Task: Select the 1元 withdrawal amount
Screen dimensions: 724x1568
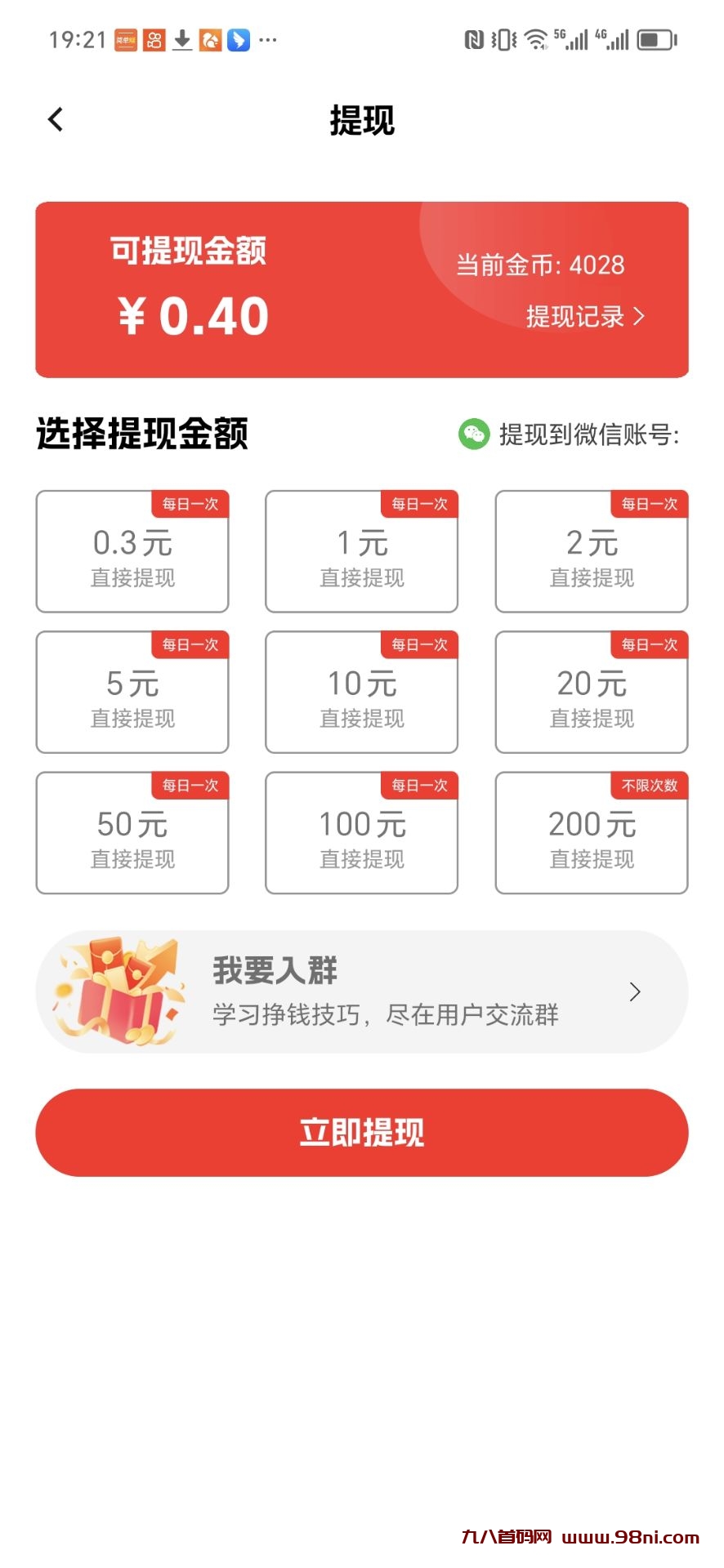Action: [x=361, y=552]
